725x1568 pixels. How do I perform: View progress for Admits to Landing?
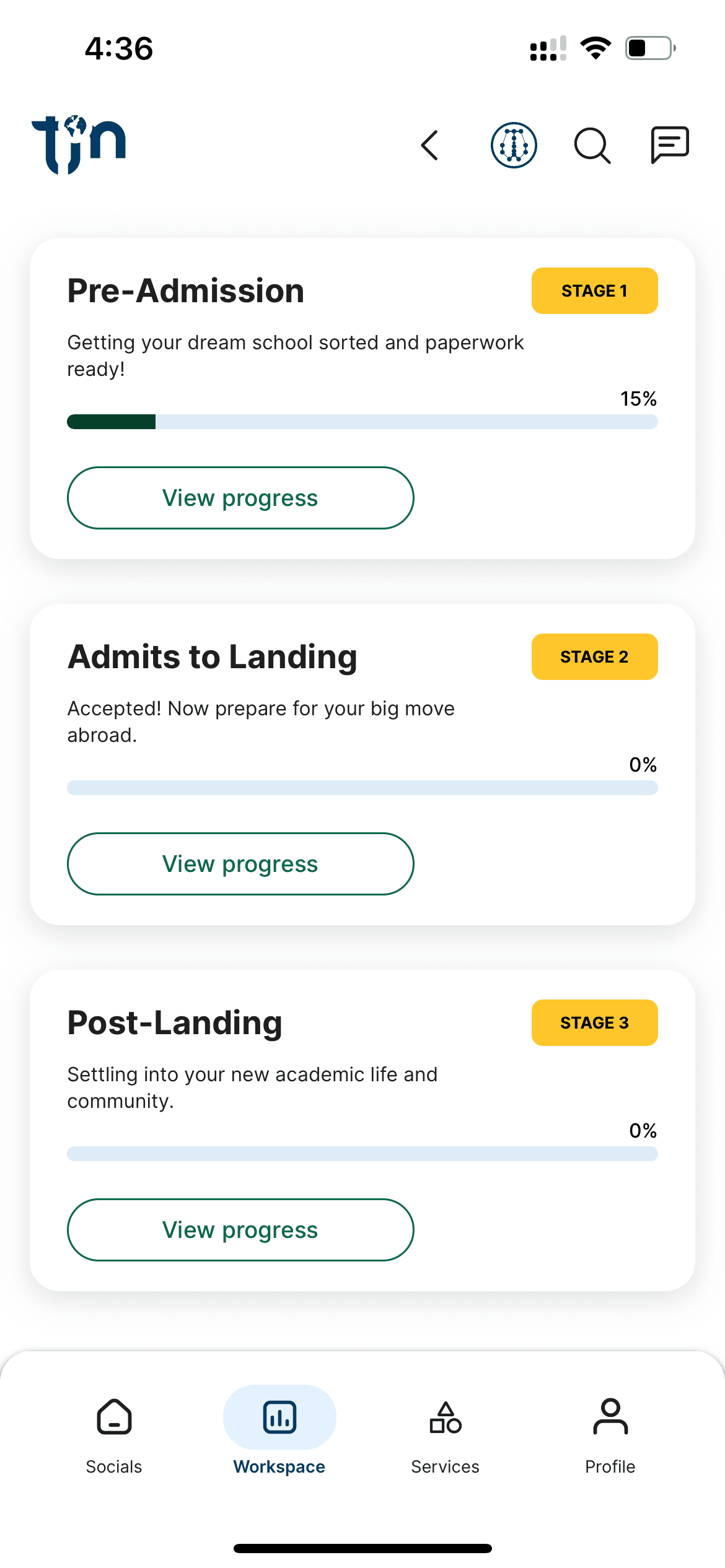240,864
